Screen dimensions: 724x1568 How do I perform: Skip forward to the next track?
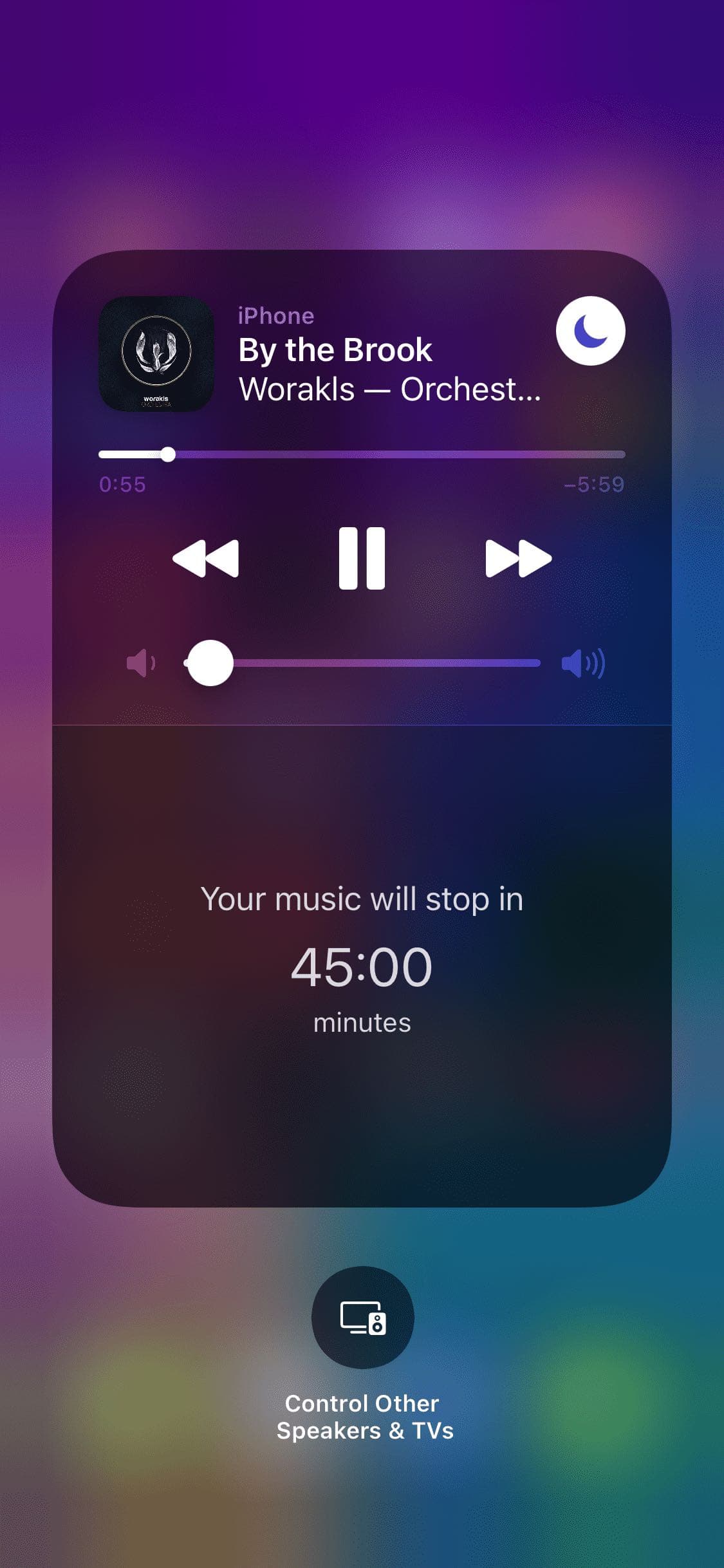[x=519, y=558]
